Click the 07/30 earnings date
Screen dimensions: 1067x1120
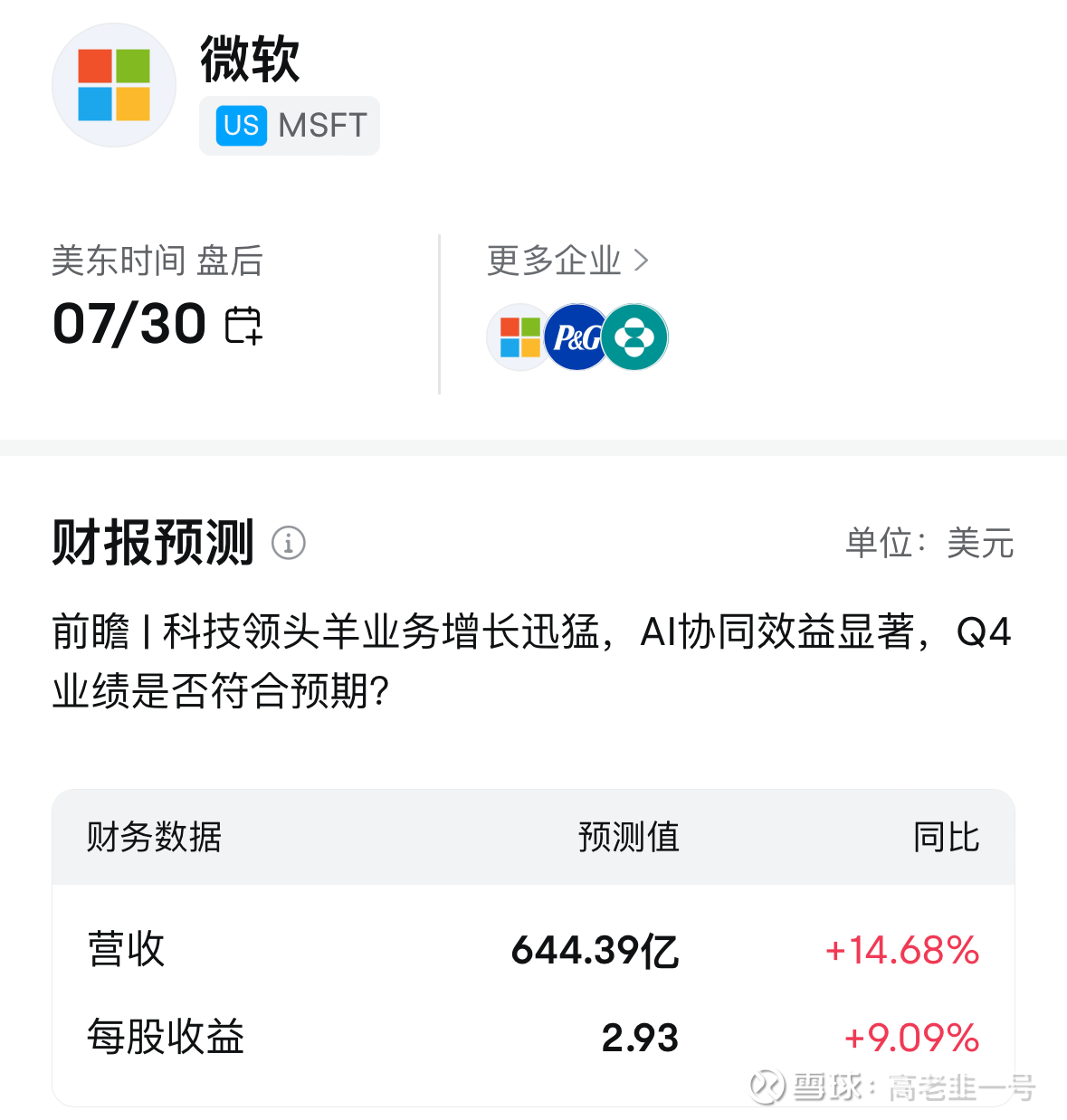[129, 324]
